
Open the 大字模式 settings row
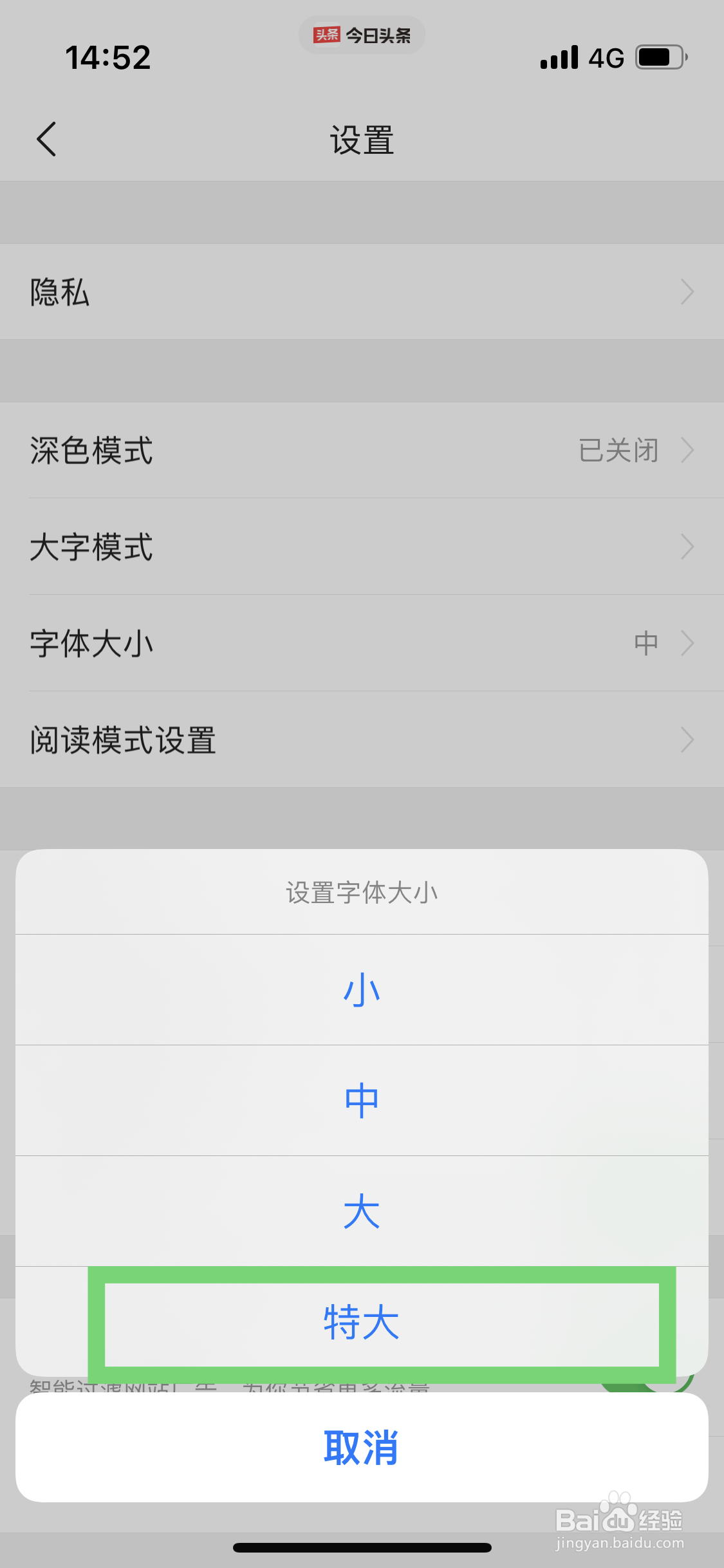(x=362, y=547)
